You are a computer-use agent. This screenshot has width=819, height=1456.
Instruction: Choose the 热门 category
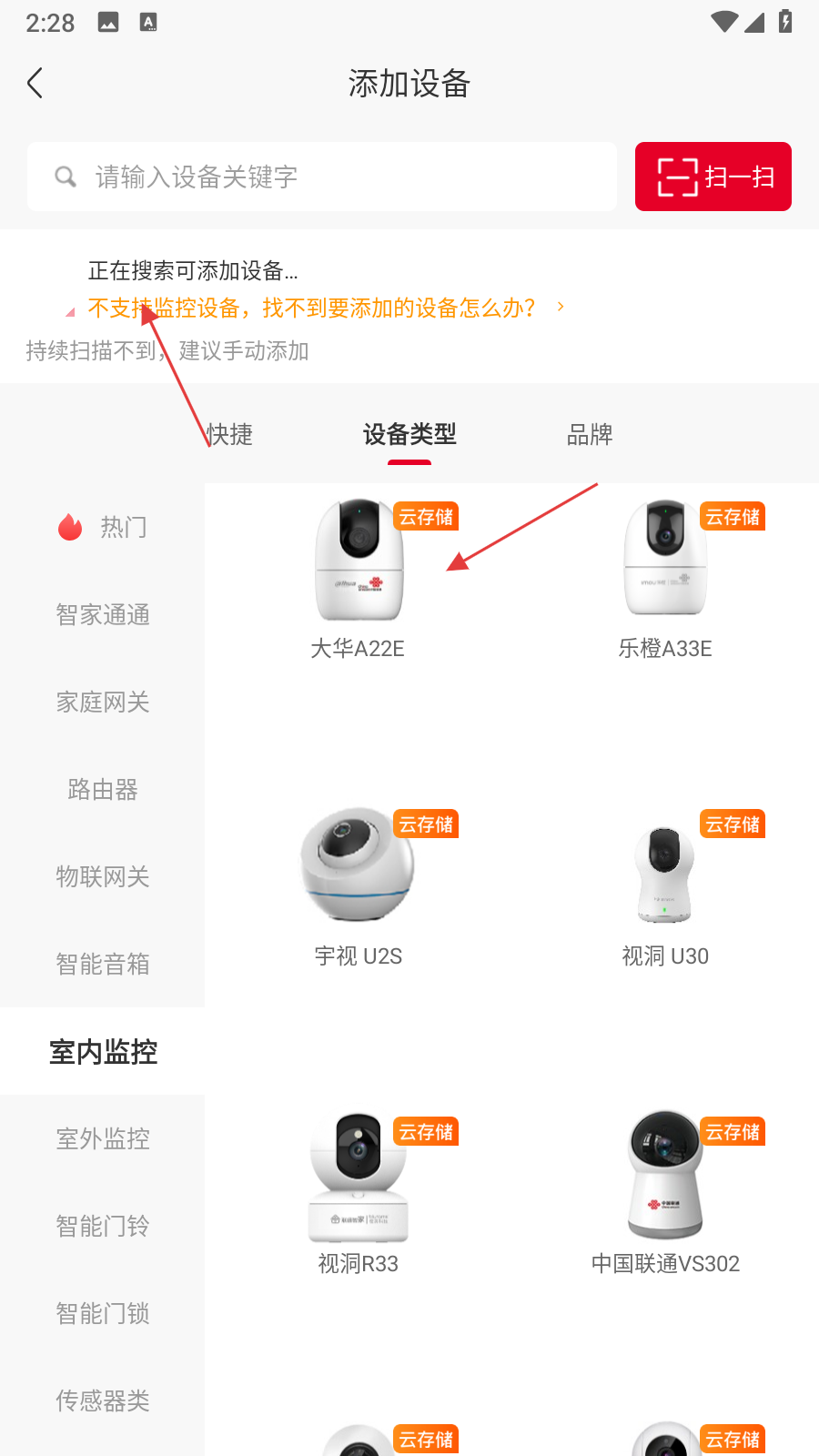pyautogui.click(x=102, y=527)
